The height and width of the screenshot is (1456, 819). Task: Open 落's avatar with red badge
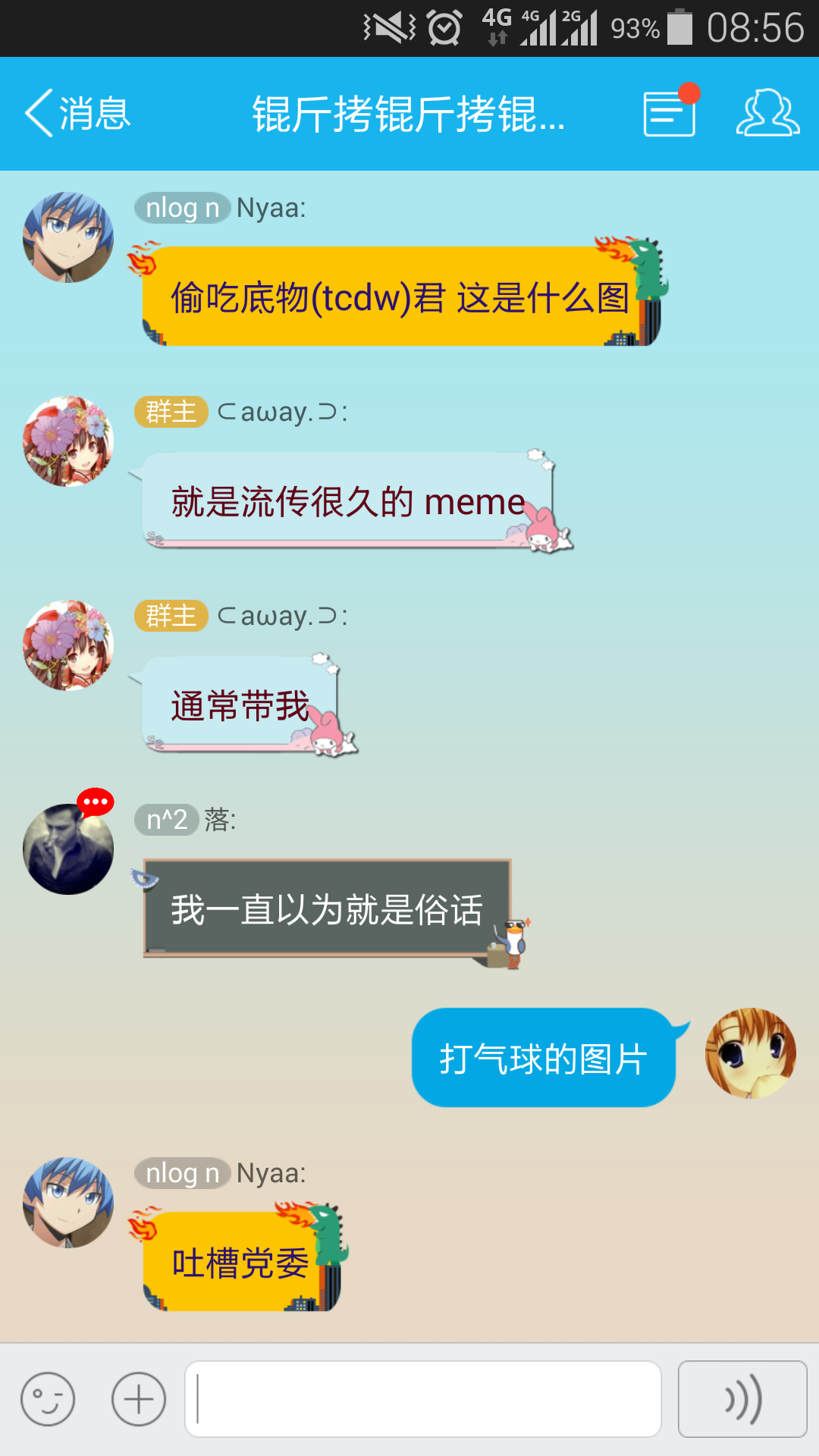pyautogui.click(x=68, y=849)
